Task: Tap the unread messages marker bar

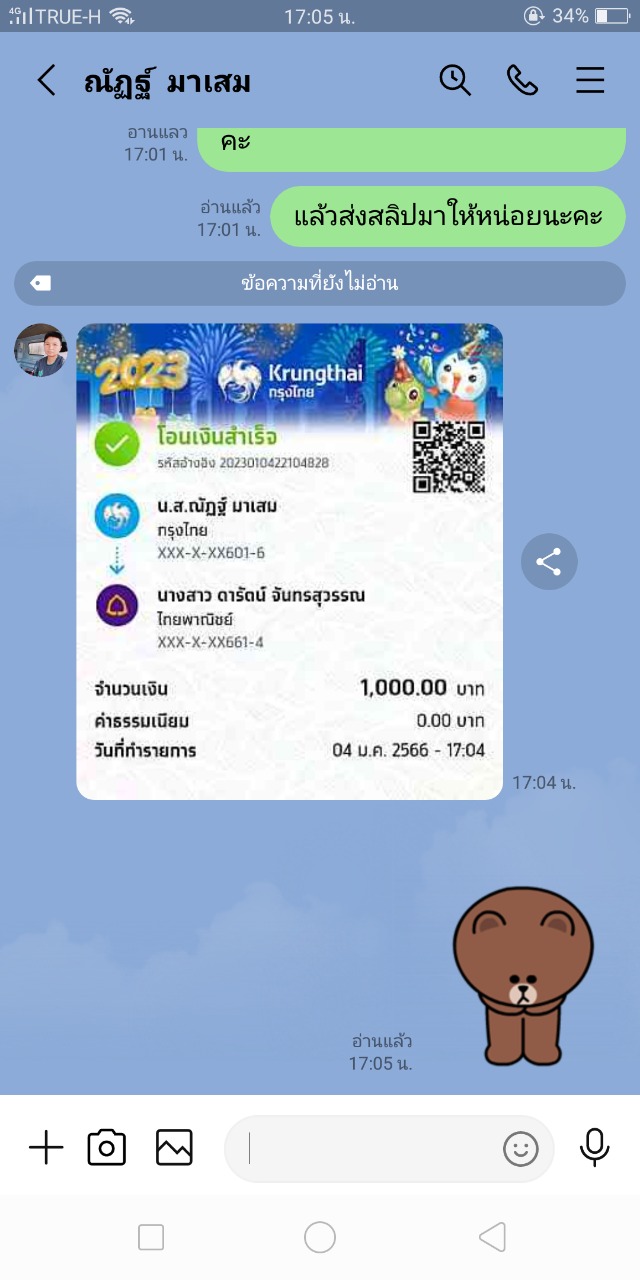Action: 320,283
